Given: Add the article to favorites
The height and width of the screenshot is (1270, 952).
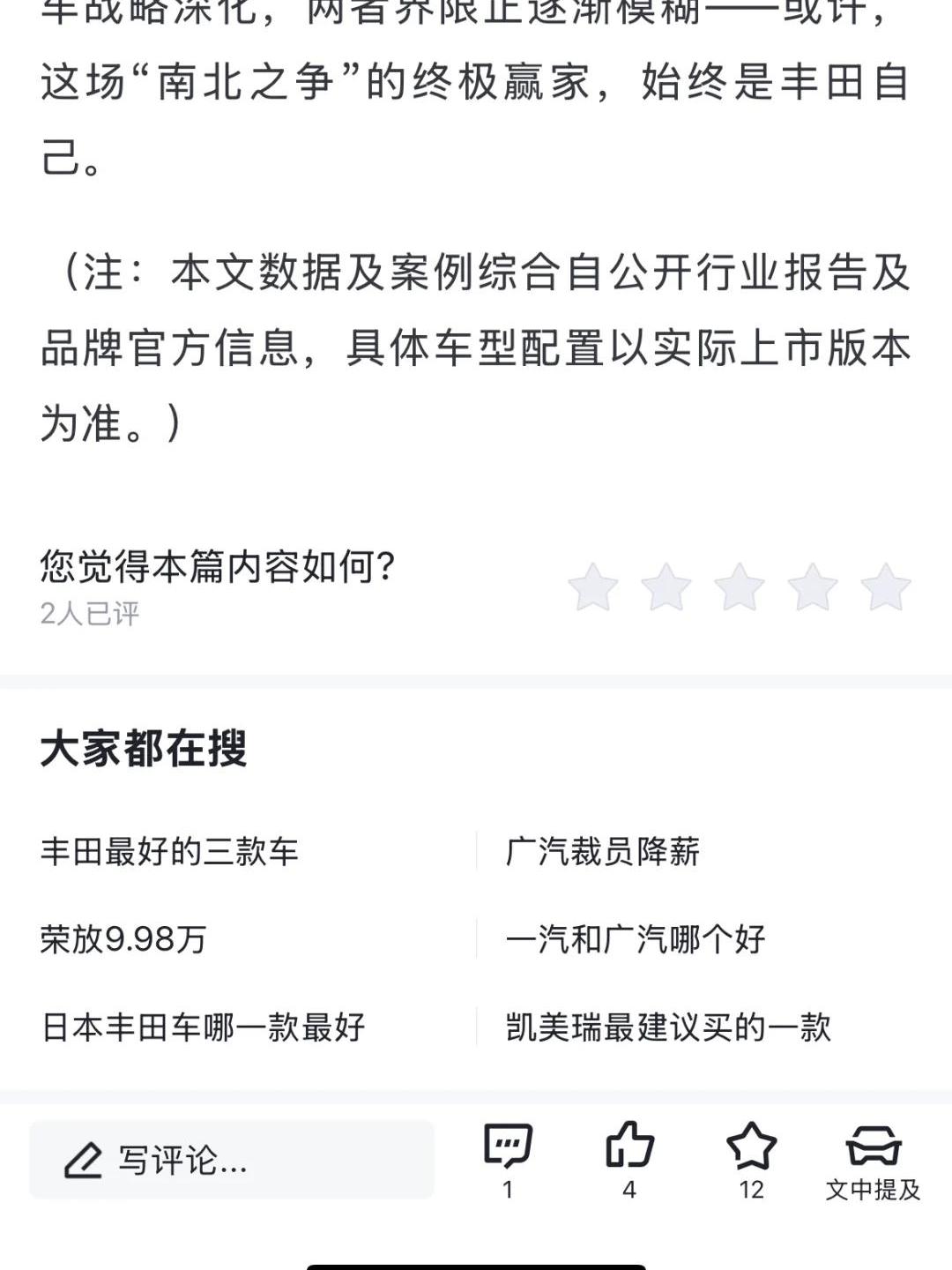Looking at the screenshot, I should (751, 1159).
